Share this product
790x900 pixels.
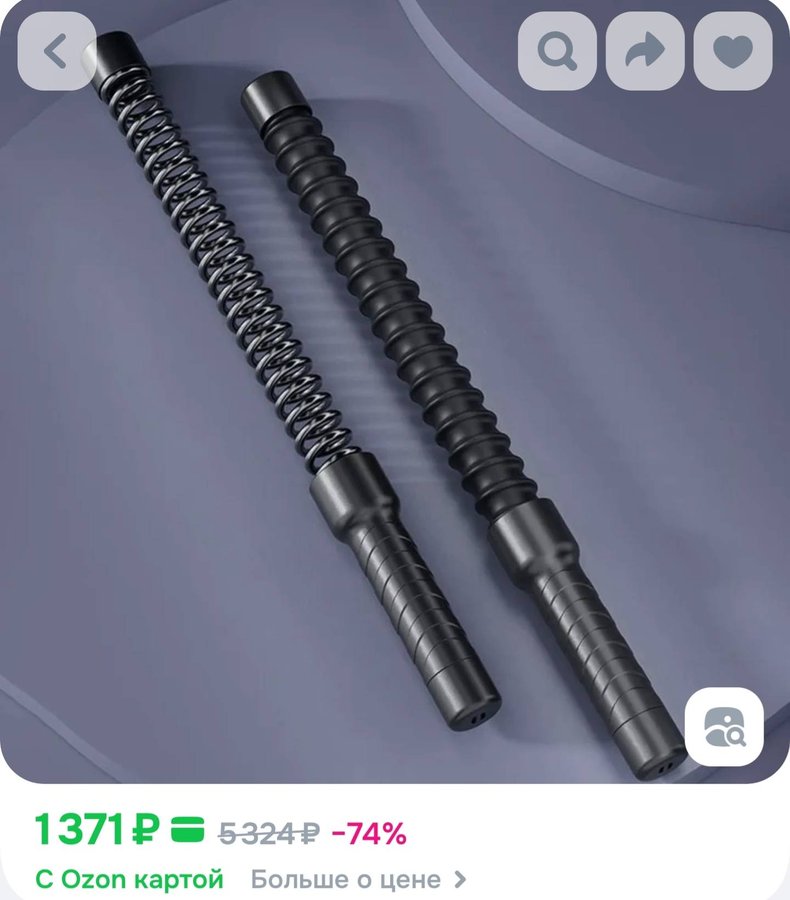[x=645, y=52]
